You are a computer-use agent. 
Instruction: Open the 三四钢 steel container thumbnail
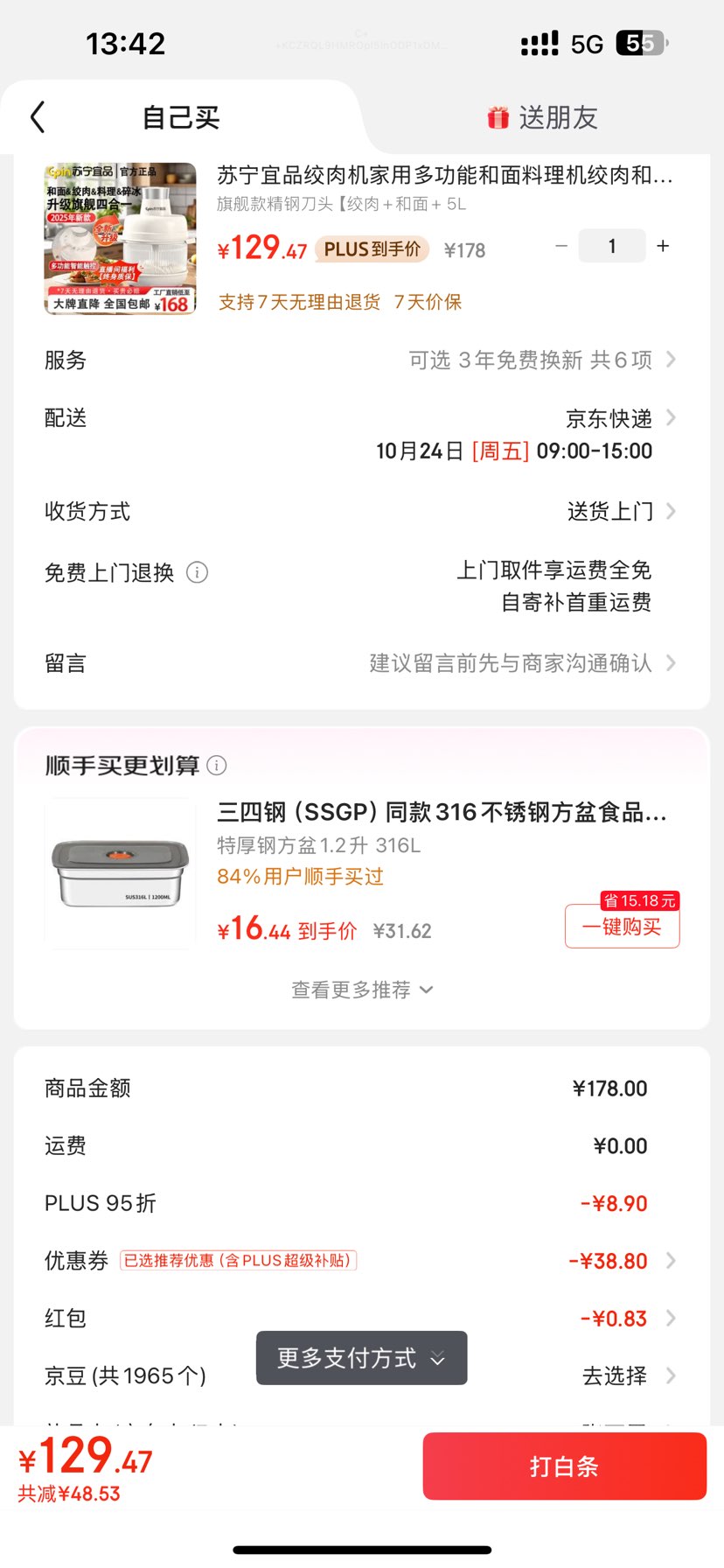point(121,873)
